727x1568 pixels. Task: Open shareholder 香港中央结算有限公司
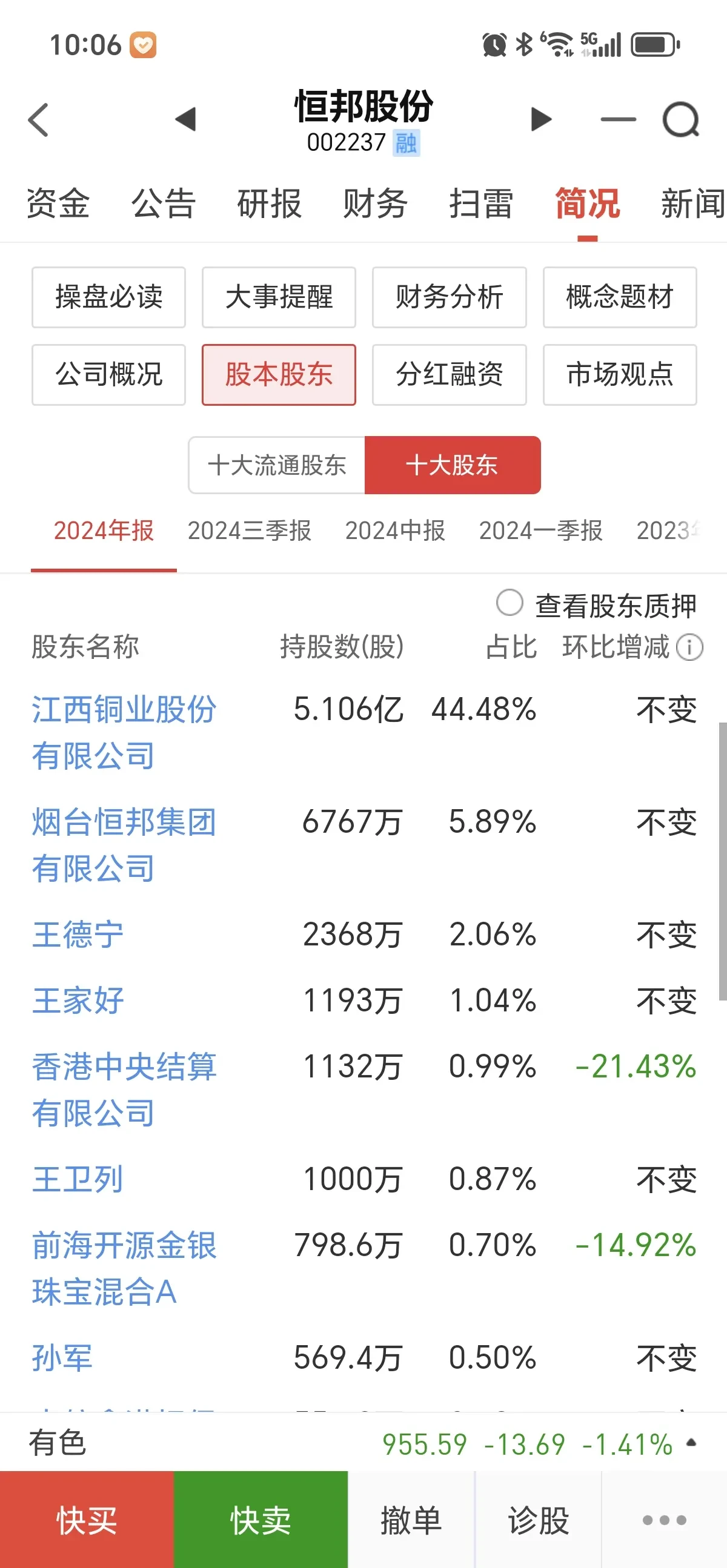tap(124, 1090)
